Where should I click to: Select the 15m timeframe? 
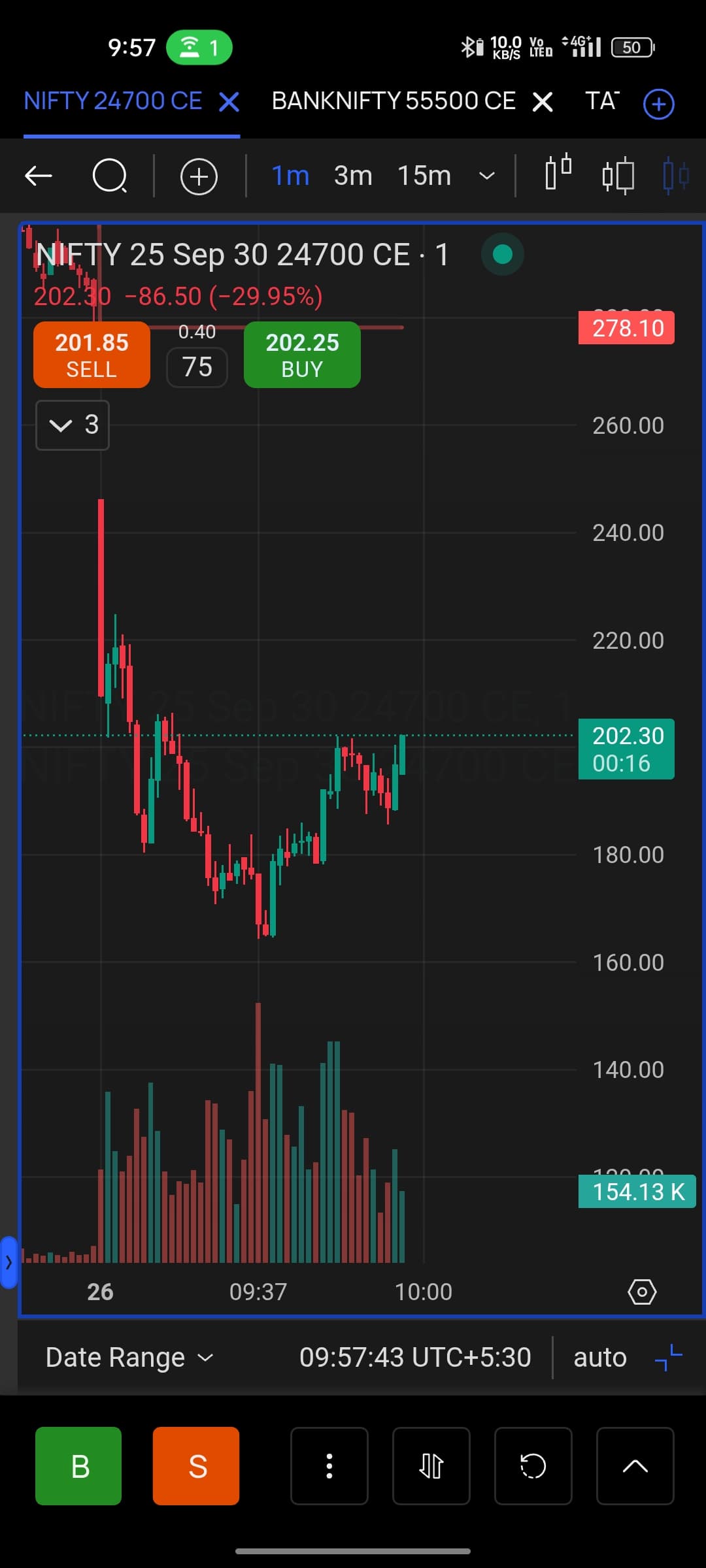coord(424,176)
